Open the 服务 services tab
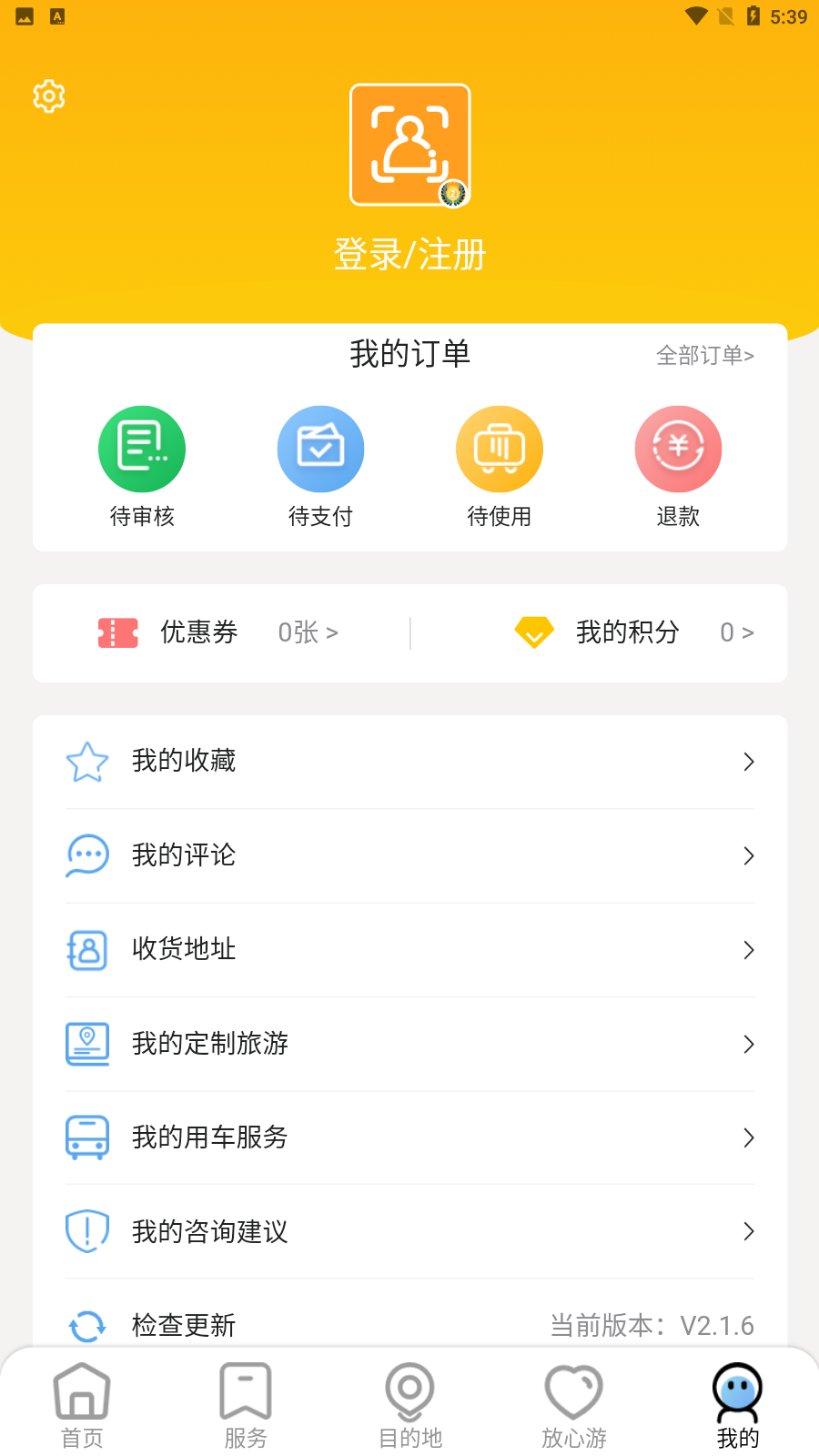 tap(246, 1401)
